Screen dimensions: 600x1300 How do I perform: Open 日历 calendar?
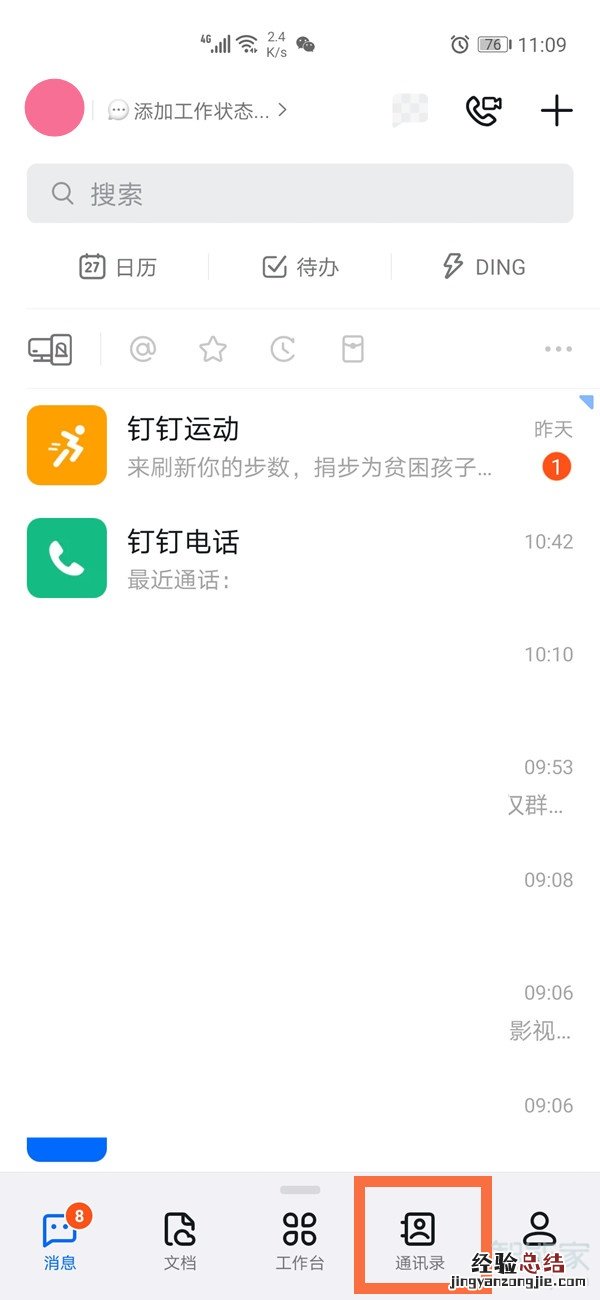pyautogui.click(x=118, y=267)
